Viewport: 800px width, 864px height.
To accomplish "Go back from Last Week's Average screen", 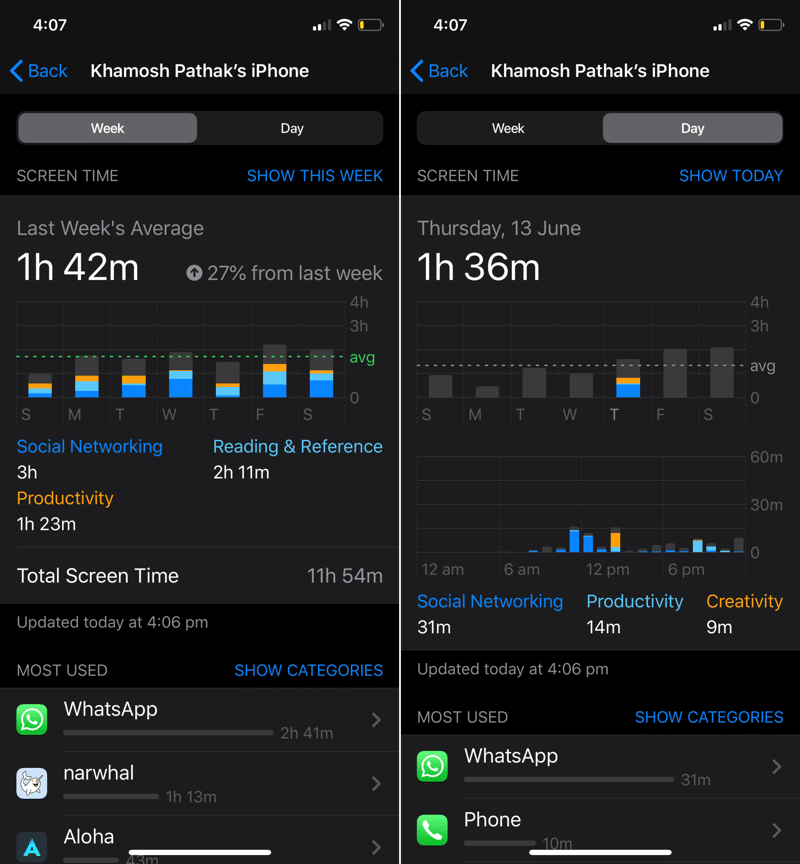I will pos(39,71).
